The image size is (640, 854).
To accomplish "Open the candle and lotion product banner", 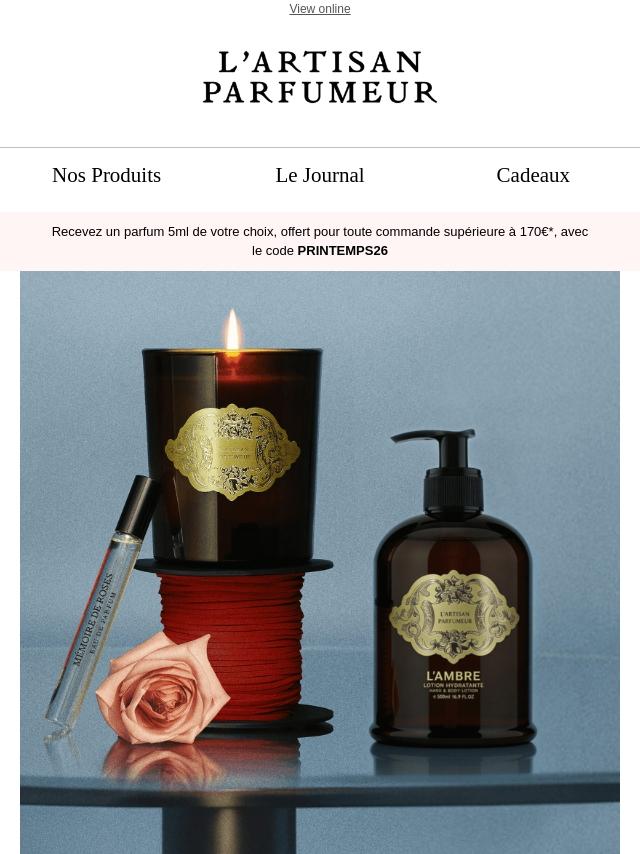I will pos(320,560).
